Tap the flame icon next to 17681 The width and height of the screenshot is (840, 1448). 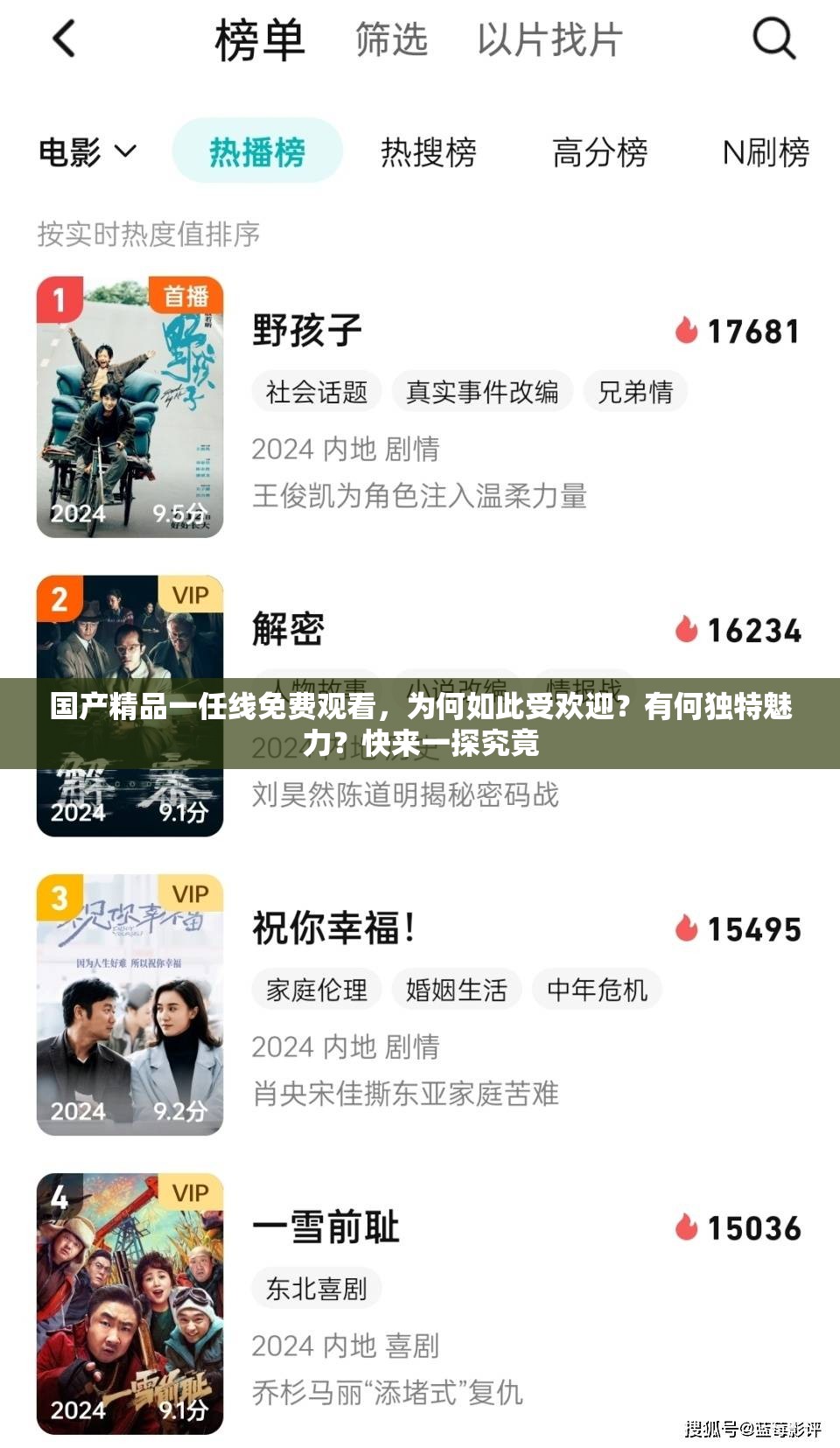[687, 330]
